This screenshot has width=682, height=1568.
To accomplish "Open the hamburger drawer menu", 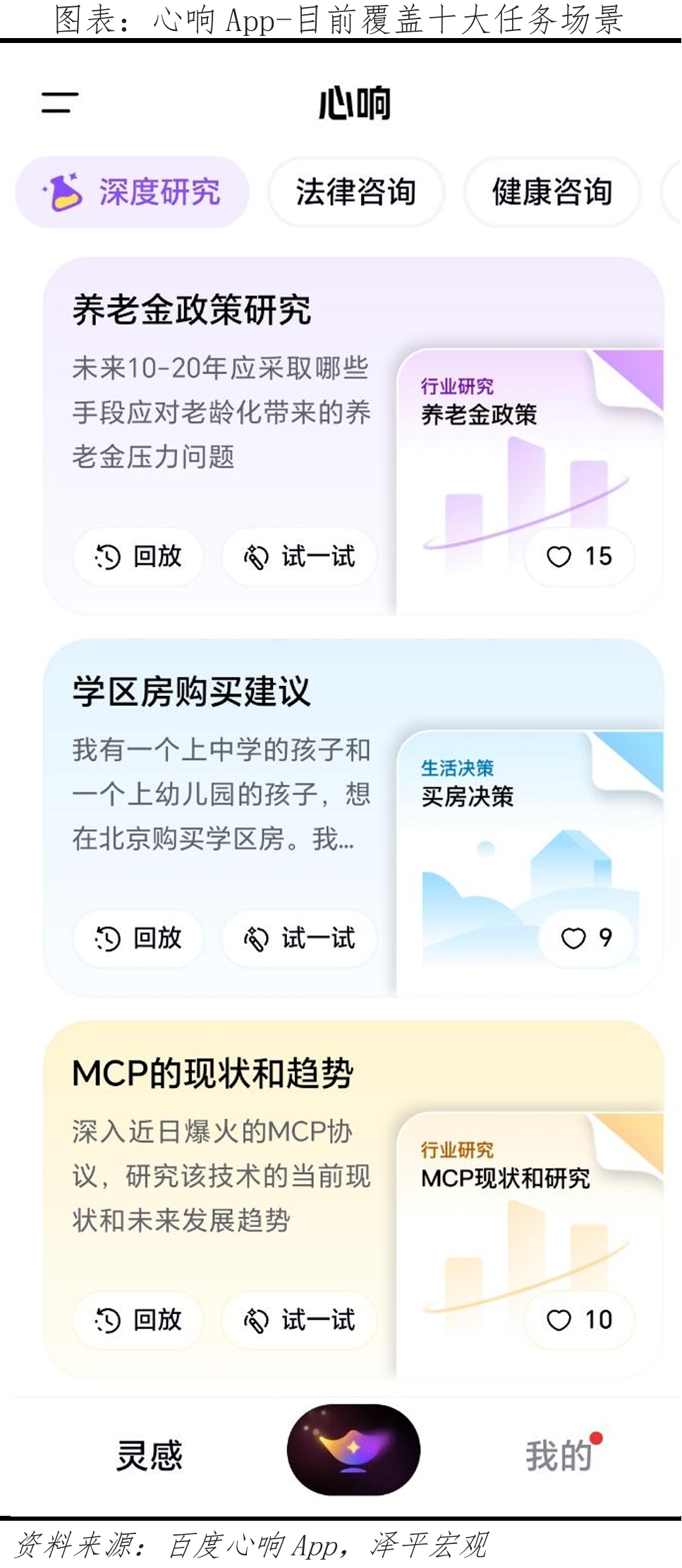I will [60, 103].
